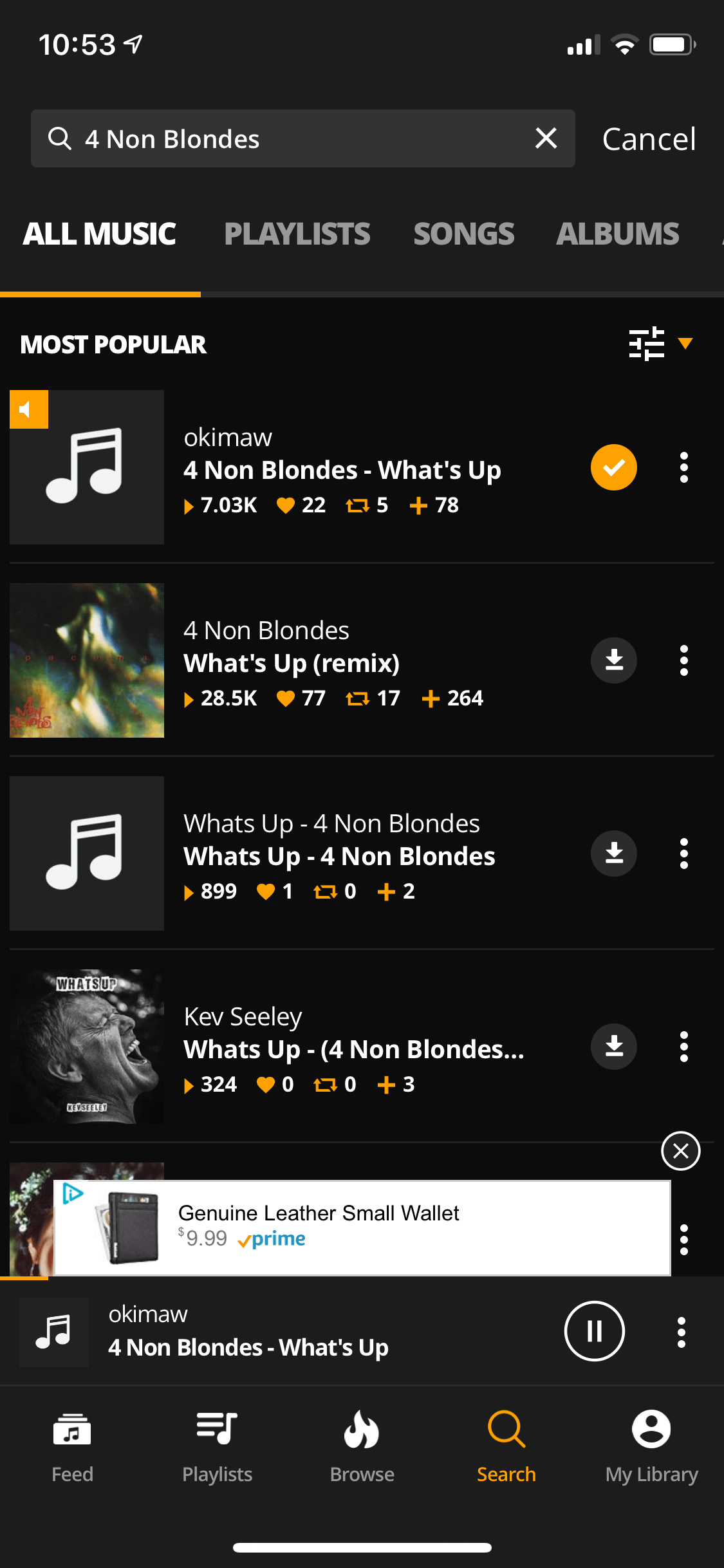Download Kev Seeley's Whats Up track
Screen dimensions: 724x1568
614,1047
